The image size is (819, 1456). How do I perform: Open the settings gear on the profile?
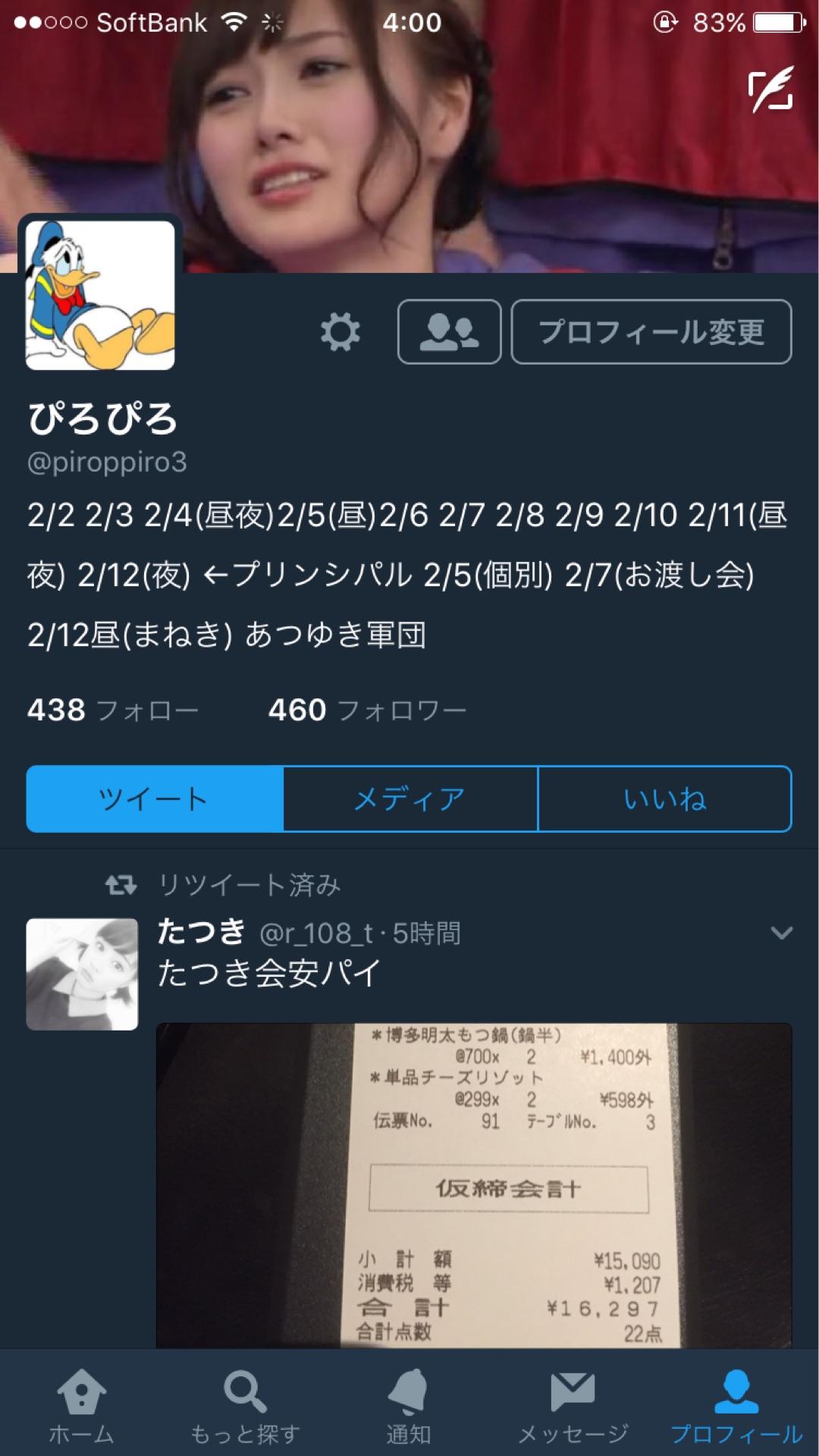pos(341,330)
